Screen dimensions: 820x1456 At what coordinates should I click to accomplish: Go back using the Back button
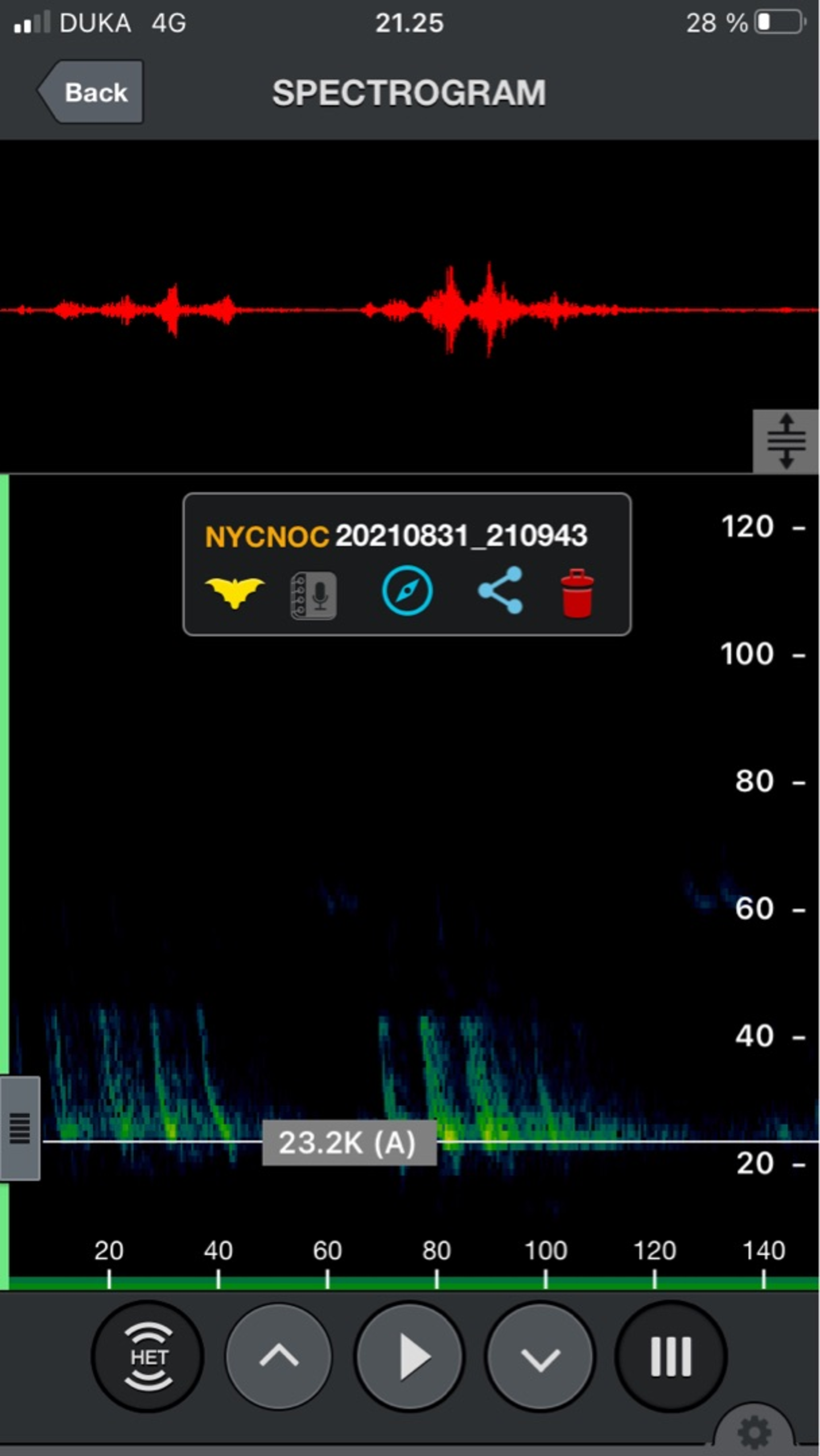click(x=92, y=92)
